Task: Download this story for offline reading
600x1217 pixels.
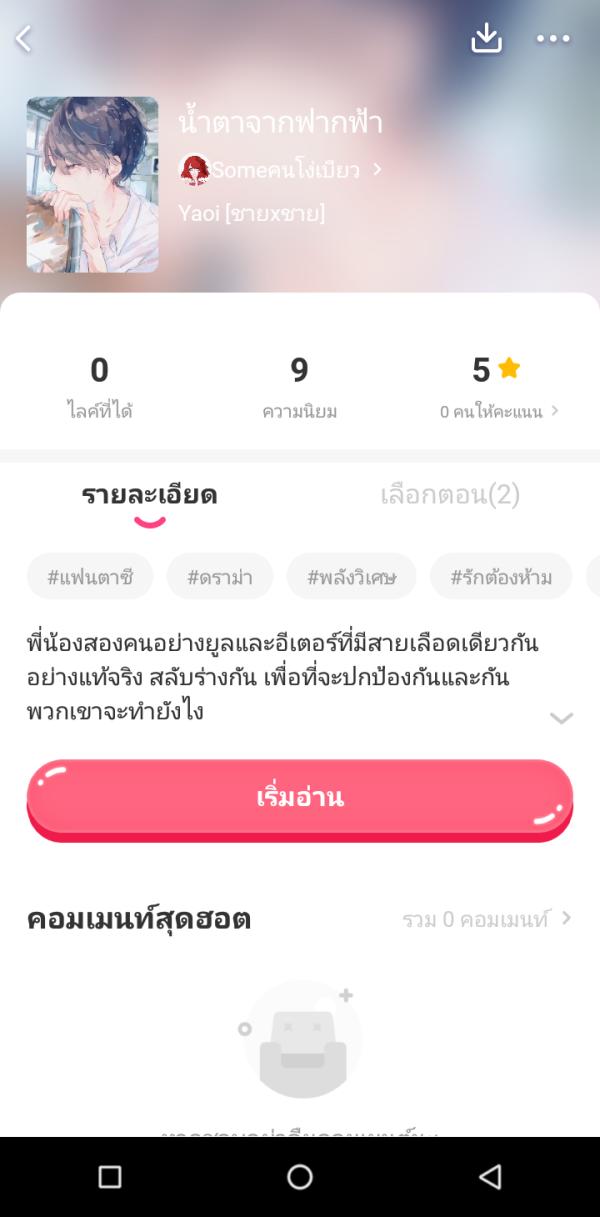Action: (486, 39)
